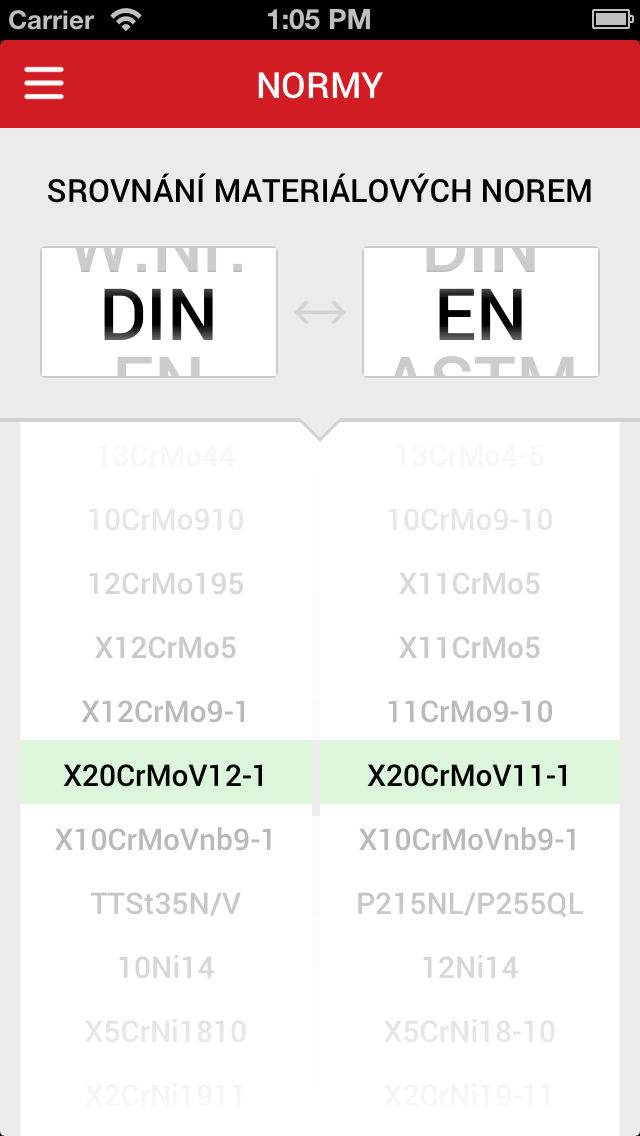Select X12CrMo9-1 in the DIN list

[x=165, y=712]
